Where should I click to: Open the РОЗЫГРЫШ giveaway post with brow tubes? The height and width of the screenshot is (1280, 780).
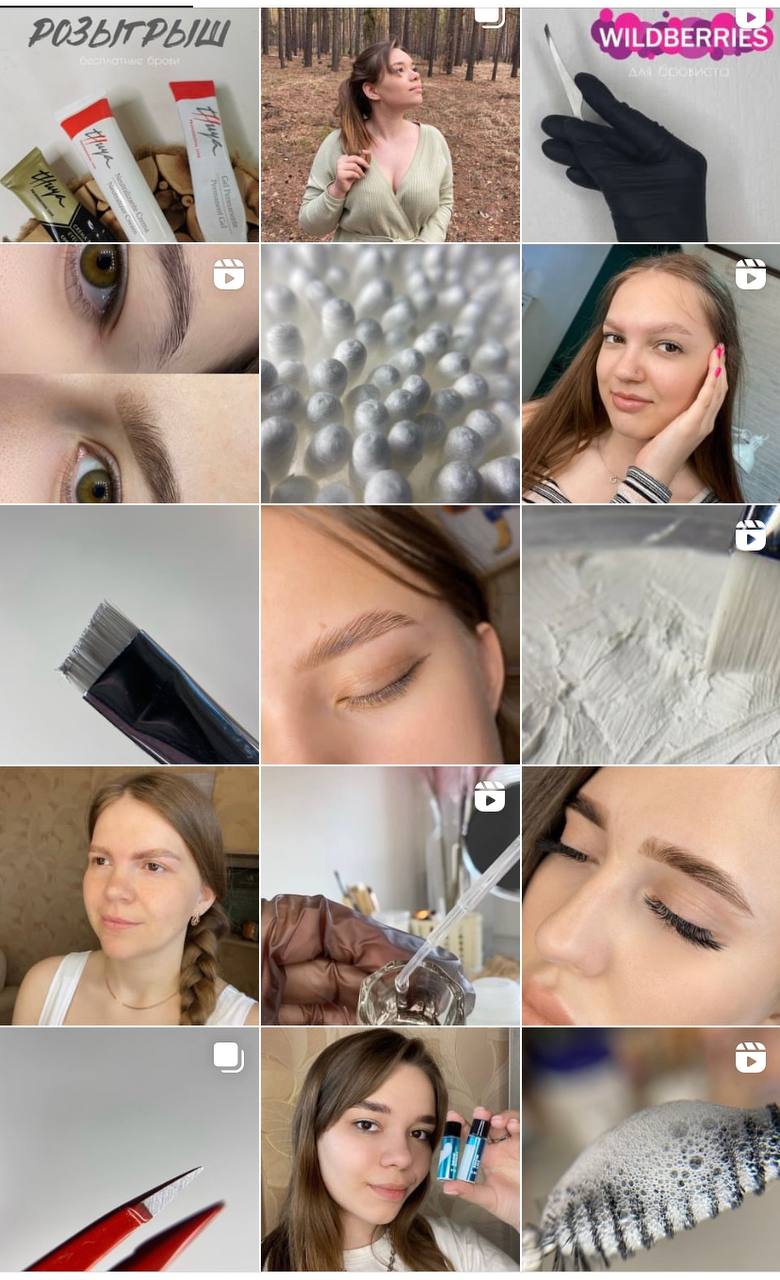coord(129,124)
